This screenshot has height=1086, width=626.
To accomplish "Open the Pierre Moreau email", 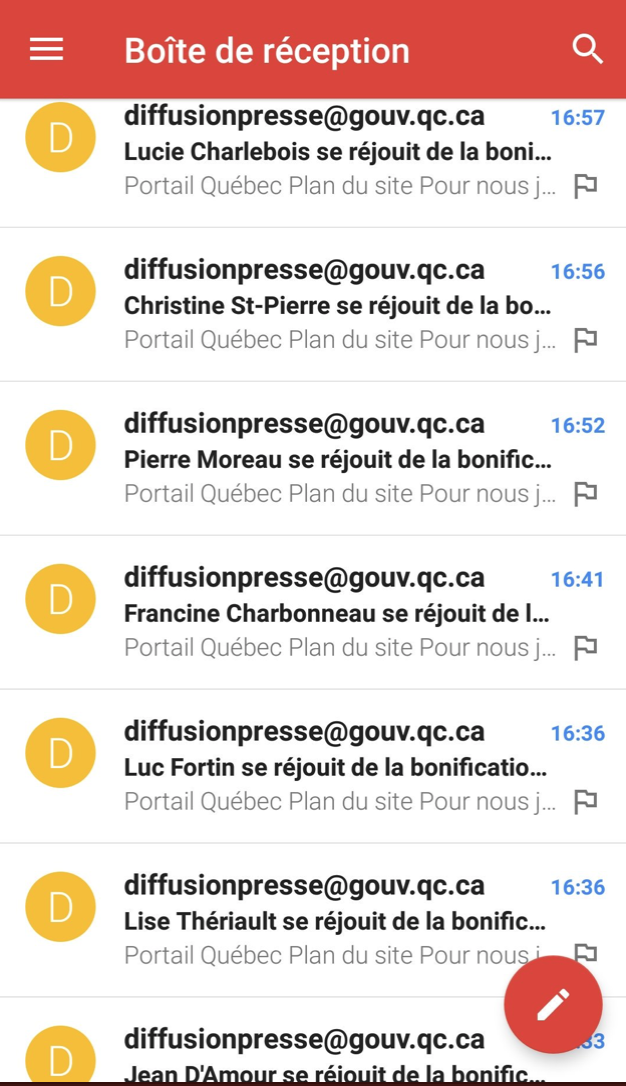I will tap(313, 459).
